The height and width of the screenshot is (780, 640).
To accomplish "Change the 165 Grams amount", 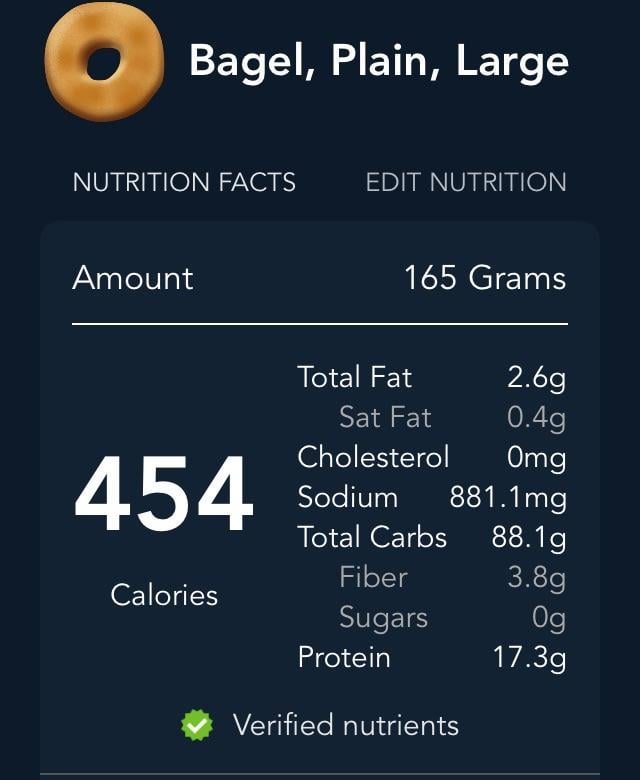I will [x=484, y=278].
